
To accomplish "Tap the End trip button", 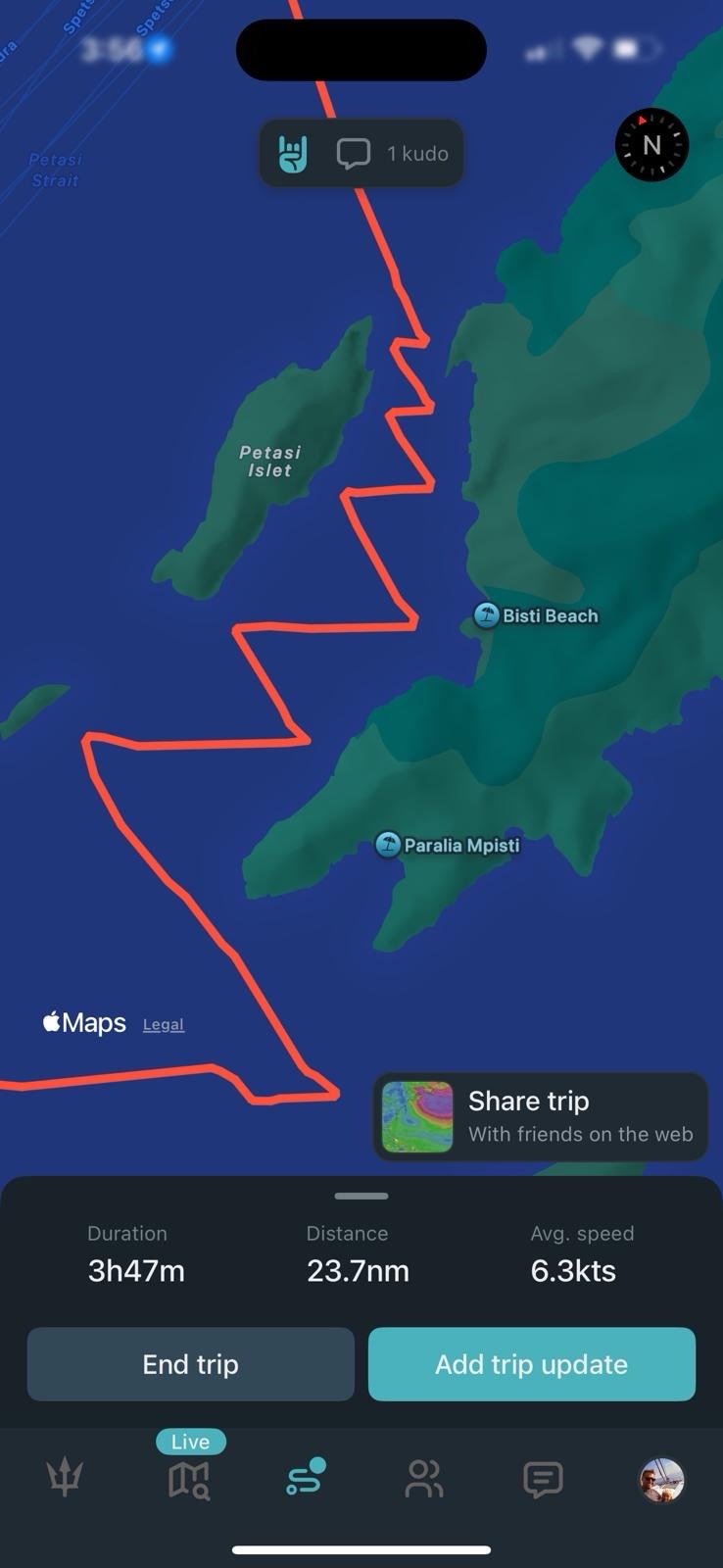I will point(190,1364).
